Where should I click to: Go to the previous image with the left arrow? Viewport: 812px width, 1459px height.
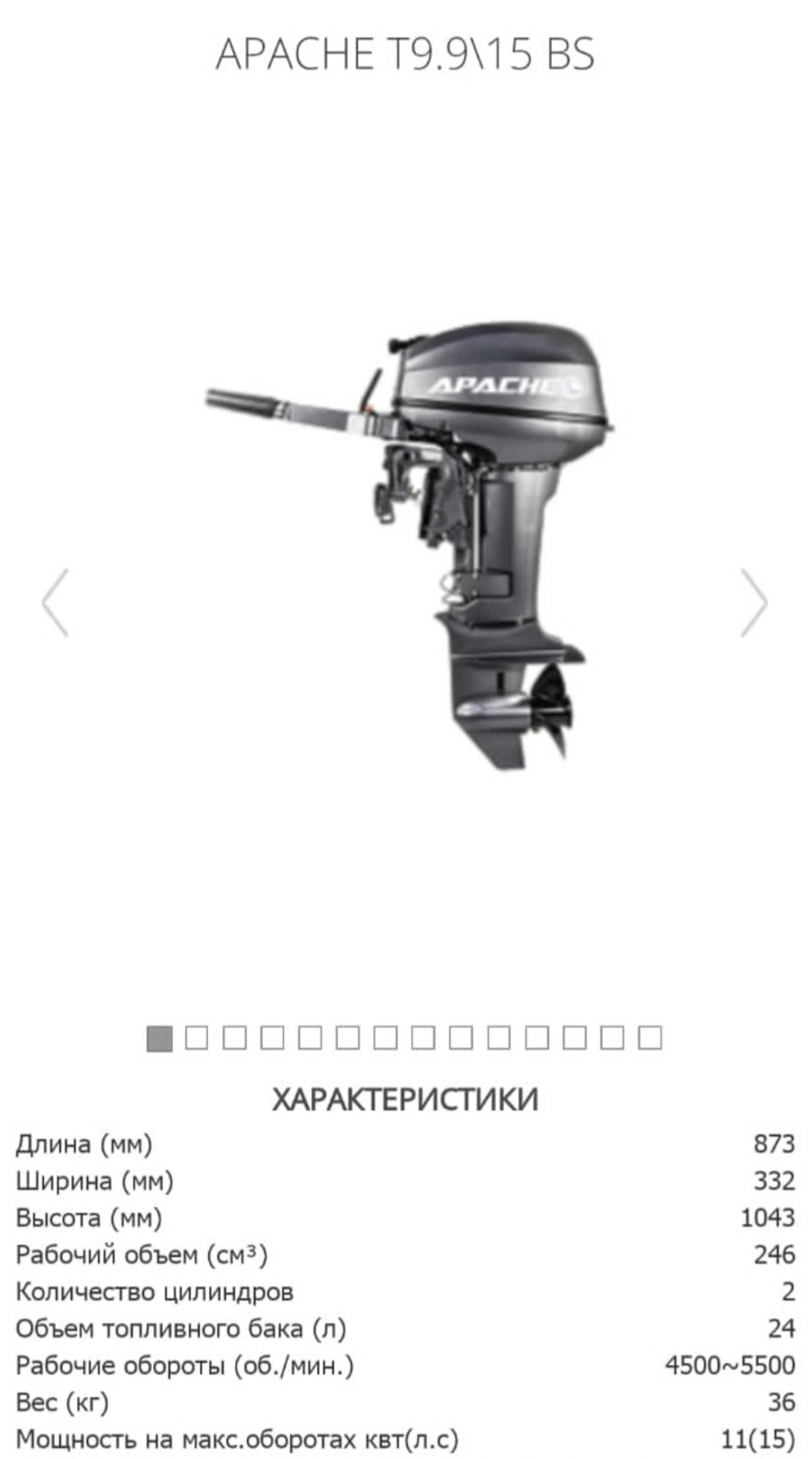click(56, 602)
